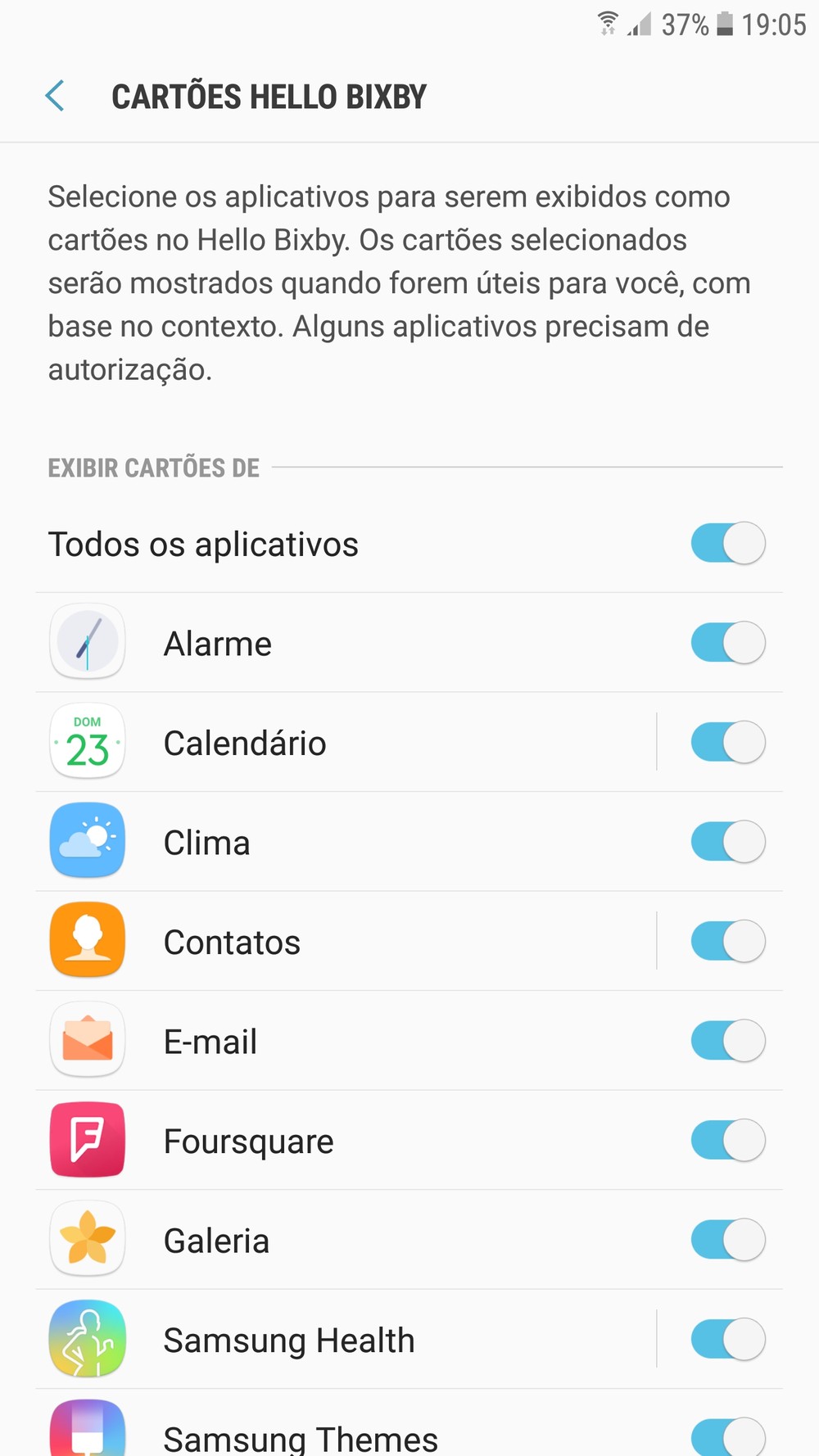Open Samsung Health card settings
The height and width of the screenshot is (1456, 819).
click(x=346, y=1340)
